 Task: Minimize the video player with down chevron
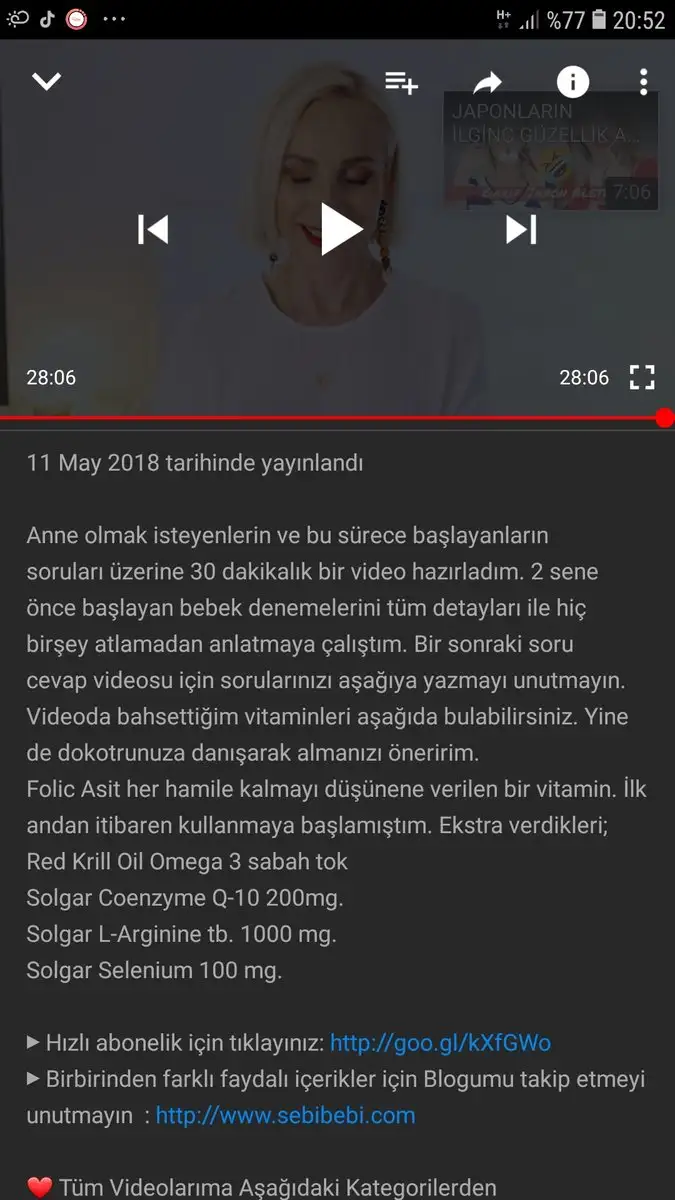[47, 82]
